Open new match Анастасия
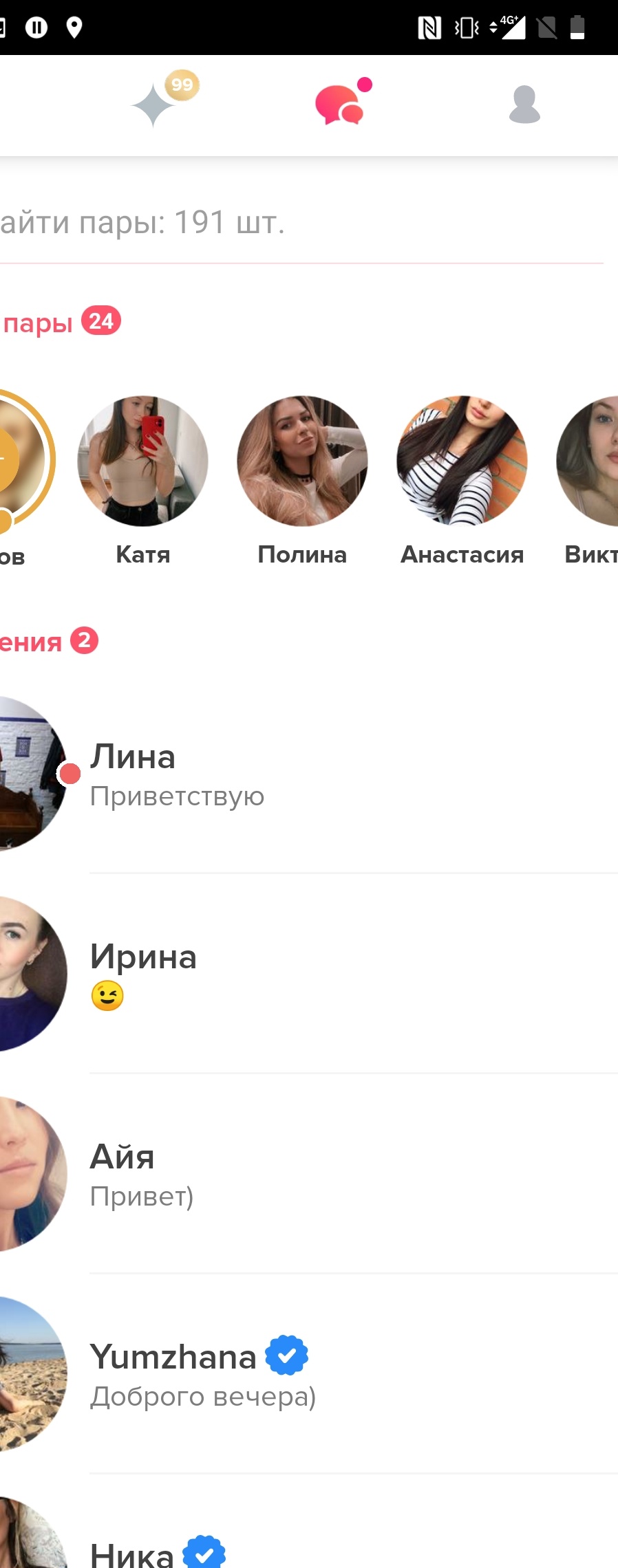Image resolution: width=618 pixels, height=1568 pixels. pyautogui.click(x=462, y=461)
